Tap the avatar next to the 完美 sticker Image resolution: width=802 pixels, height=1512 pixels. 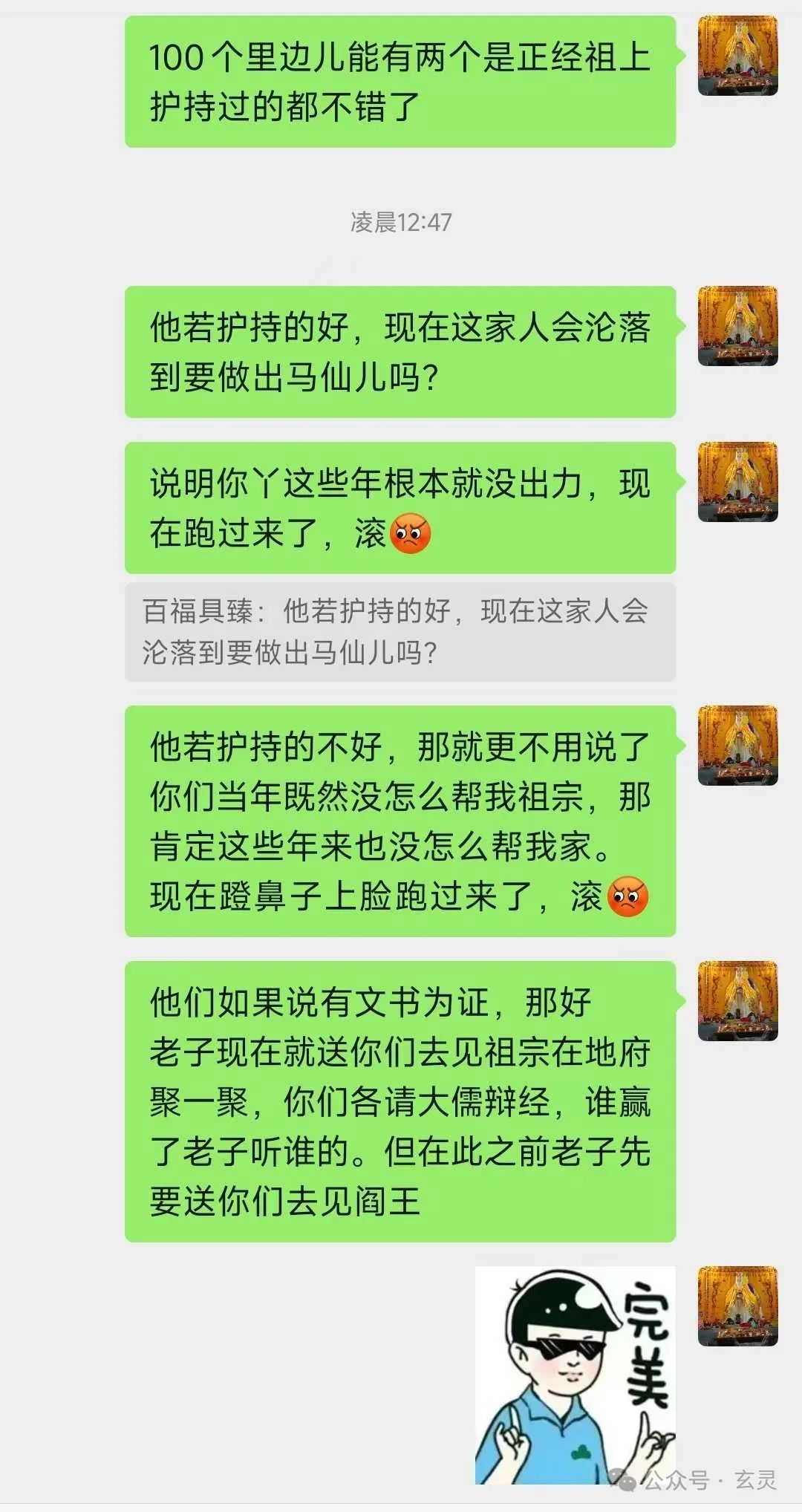coord(737,1306)
